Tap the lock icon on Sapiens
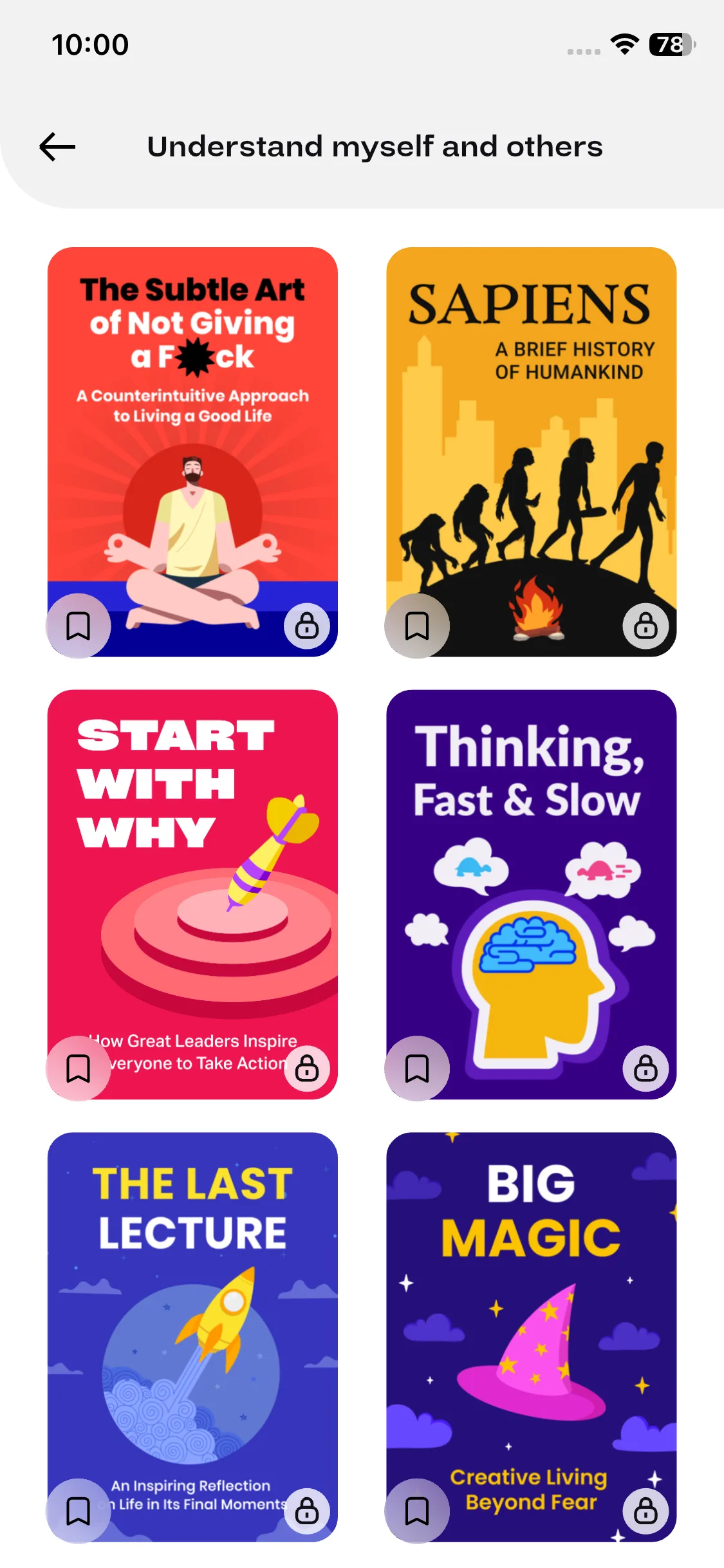The width and height of the screenshot is (724, 1568). coord(645,626)
